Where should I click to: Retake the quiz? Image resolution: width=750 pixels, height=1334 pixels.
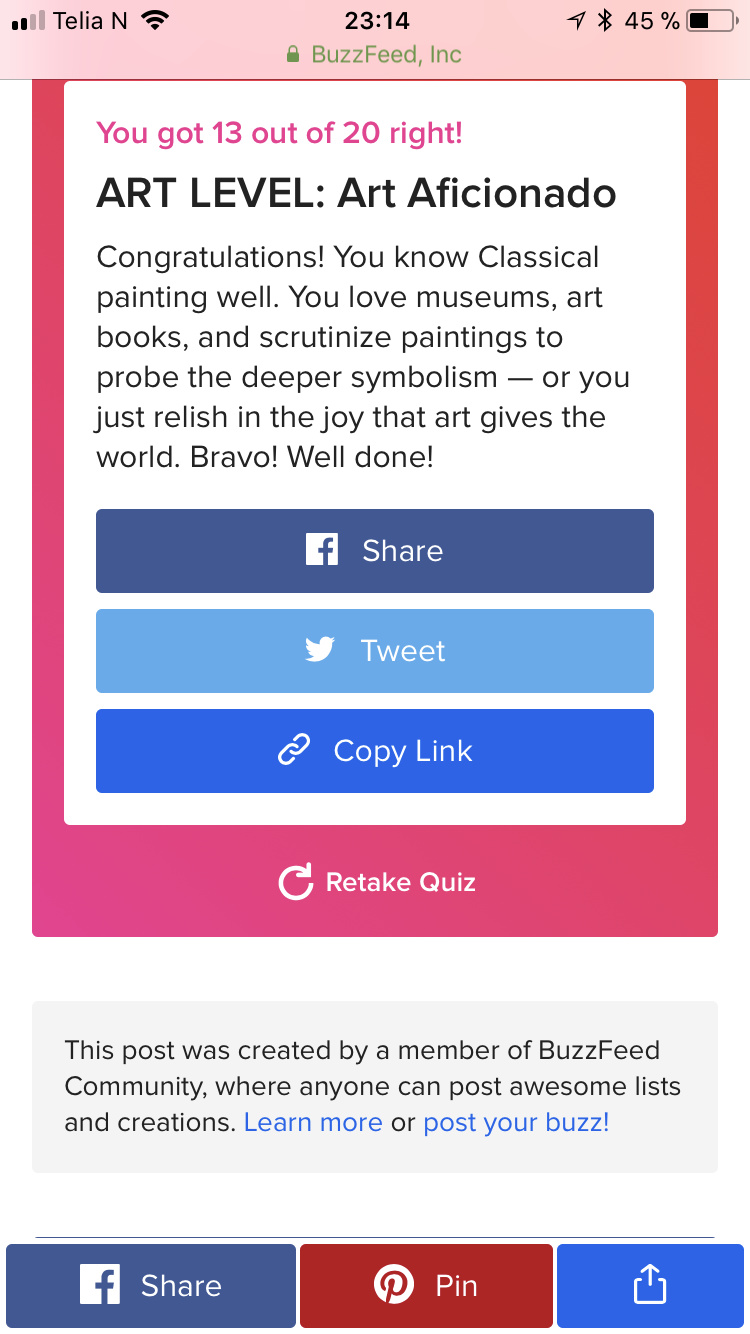point(376,882)
